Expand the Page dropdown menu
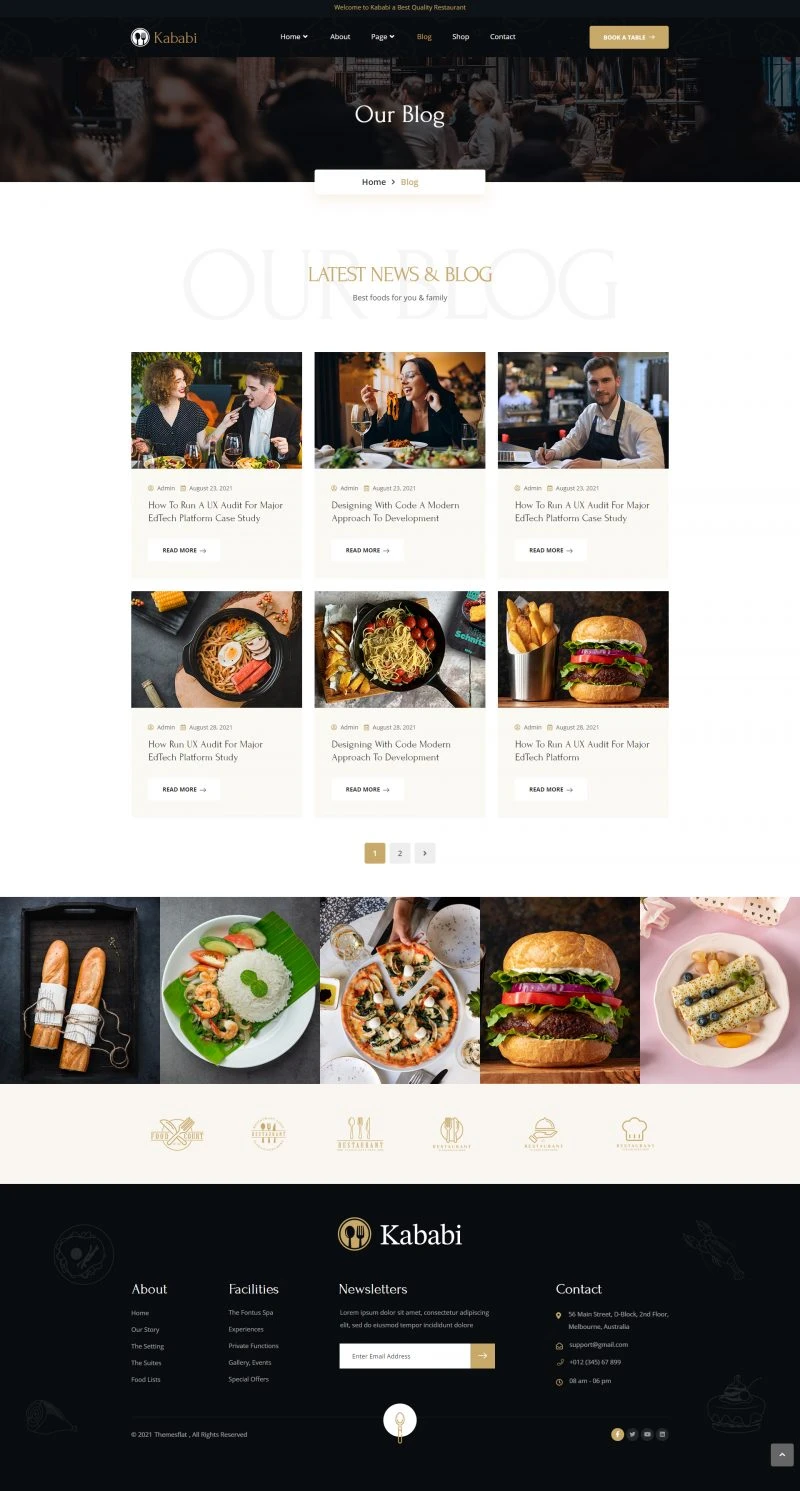800x1491 pixels. [x=382, y=37]
